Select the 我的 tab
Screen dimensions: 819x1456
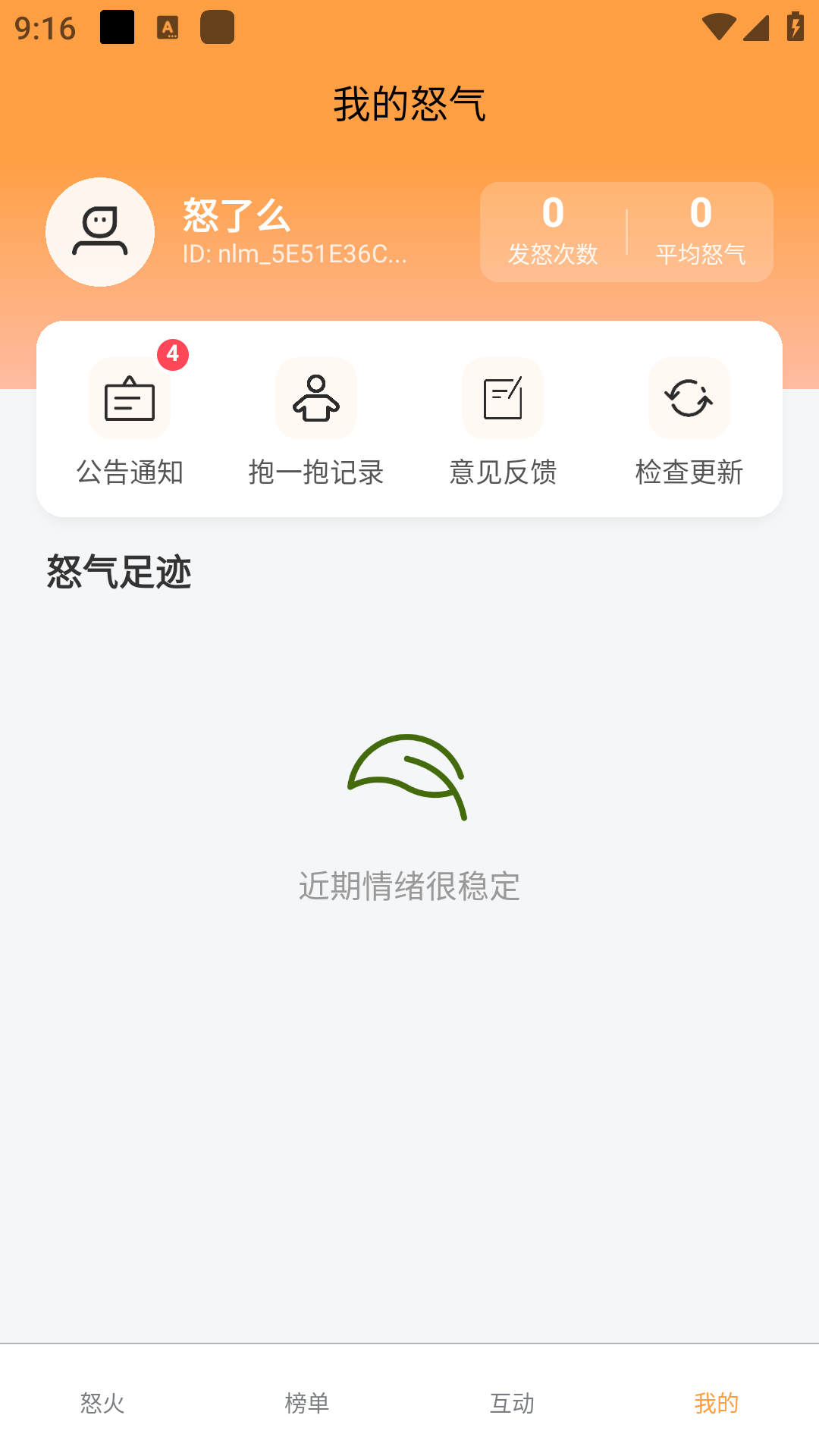(716, 1404)
